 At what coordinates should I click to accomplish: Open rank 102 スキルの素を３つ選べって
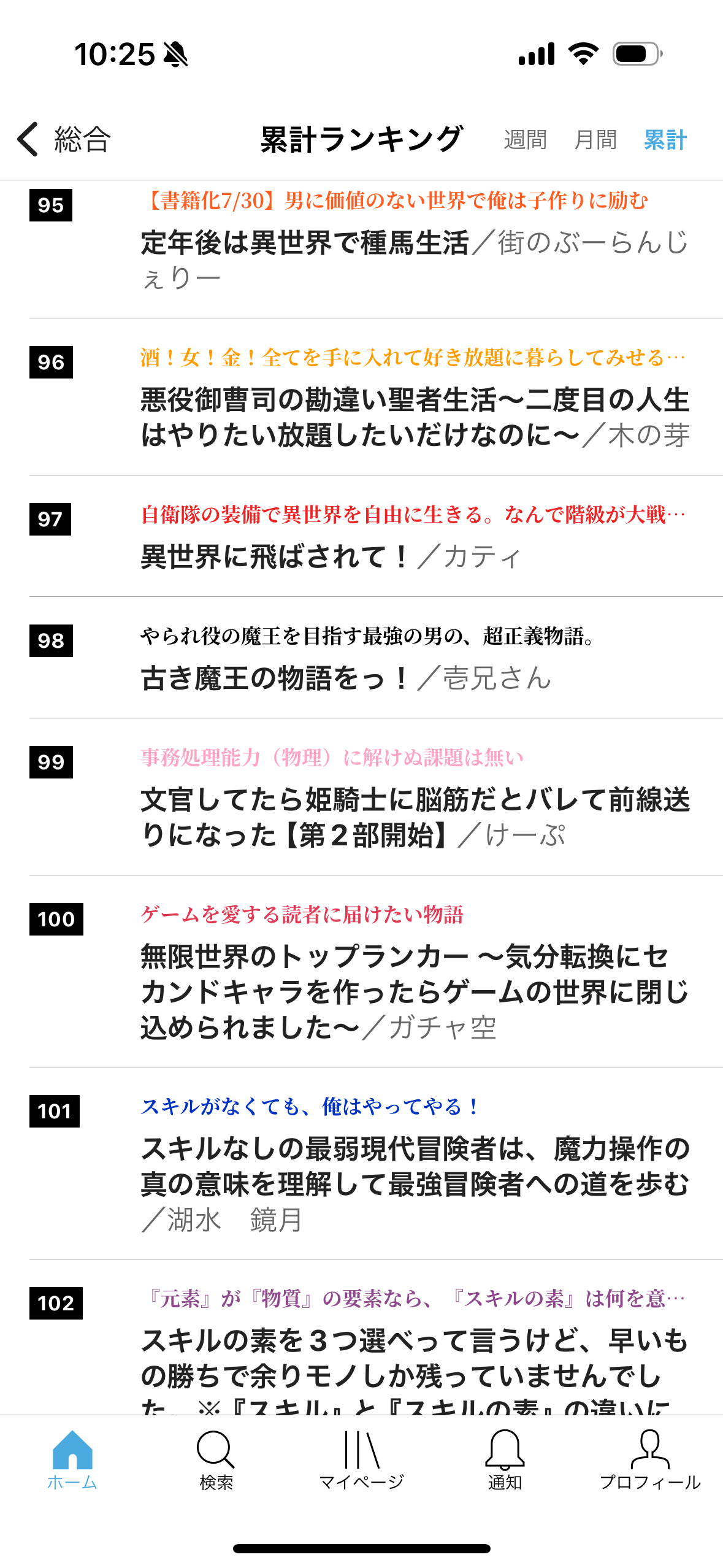415,1358
